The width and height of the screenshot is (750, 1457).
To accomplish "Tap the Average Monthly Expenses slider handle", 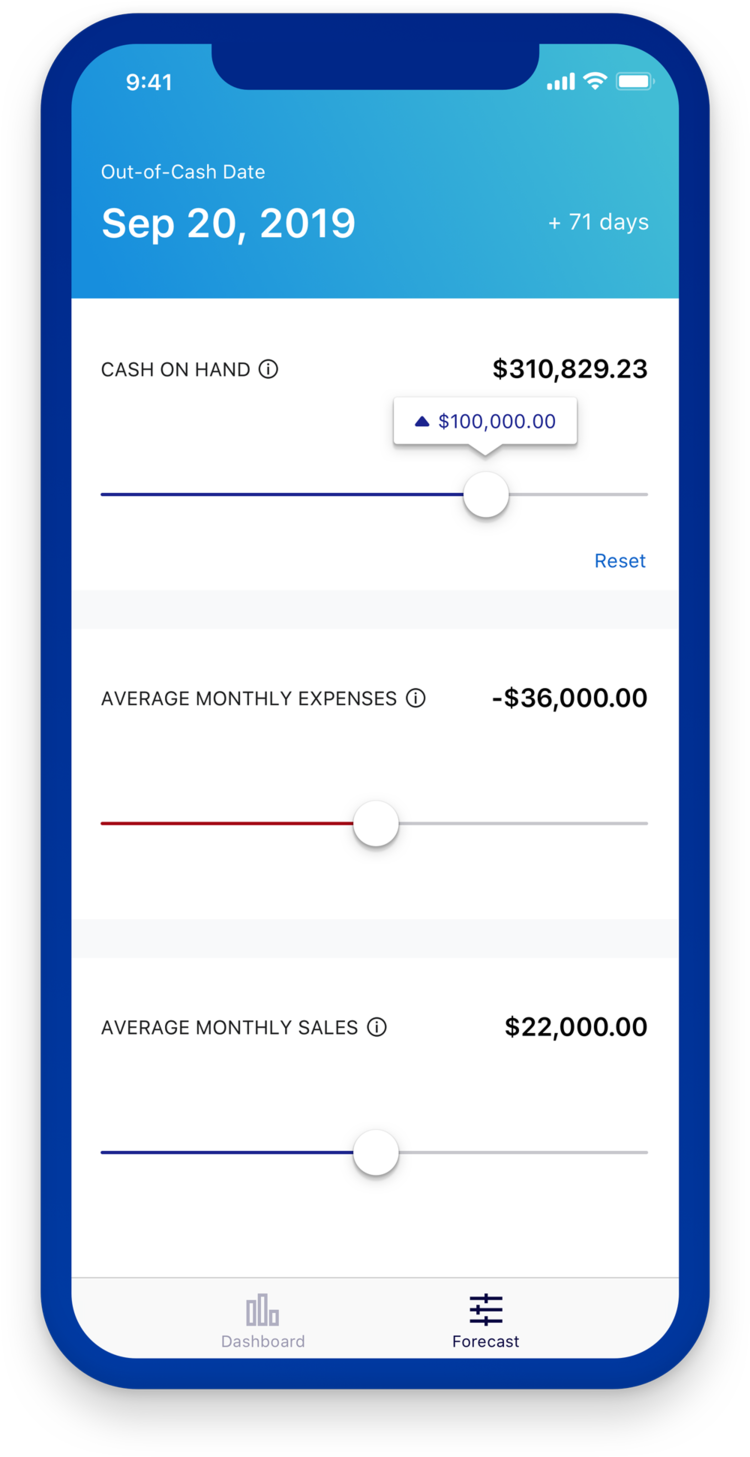I will [376, 824].
